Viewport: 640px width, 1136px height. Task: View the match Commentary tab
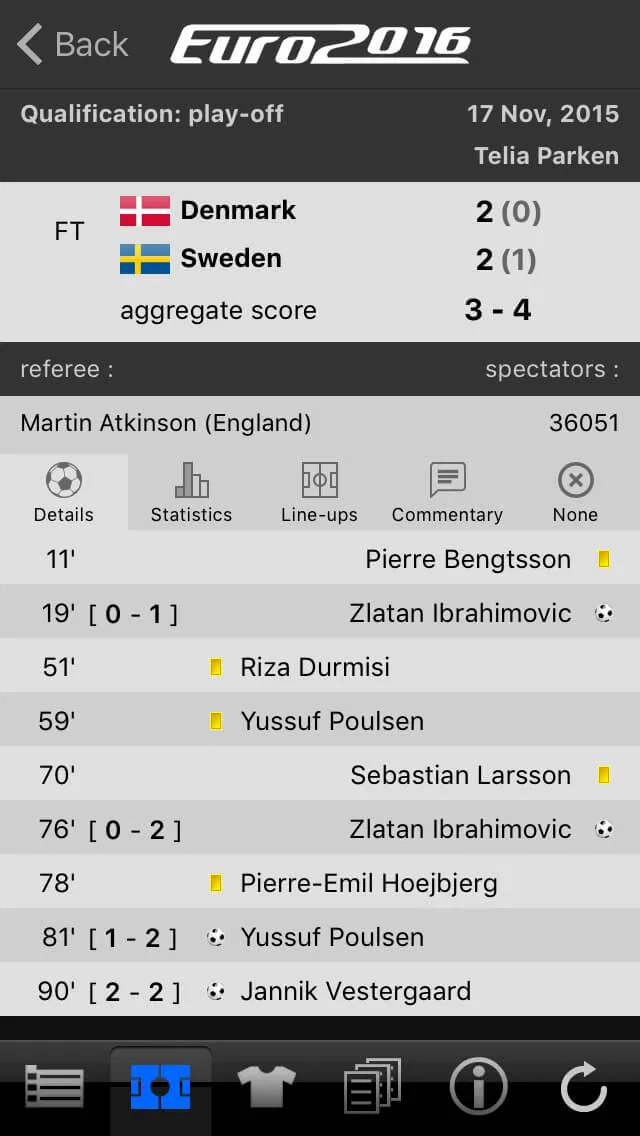pos(447,493)
